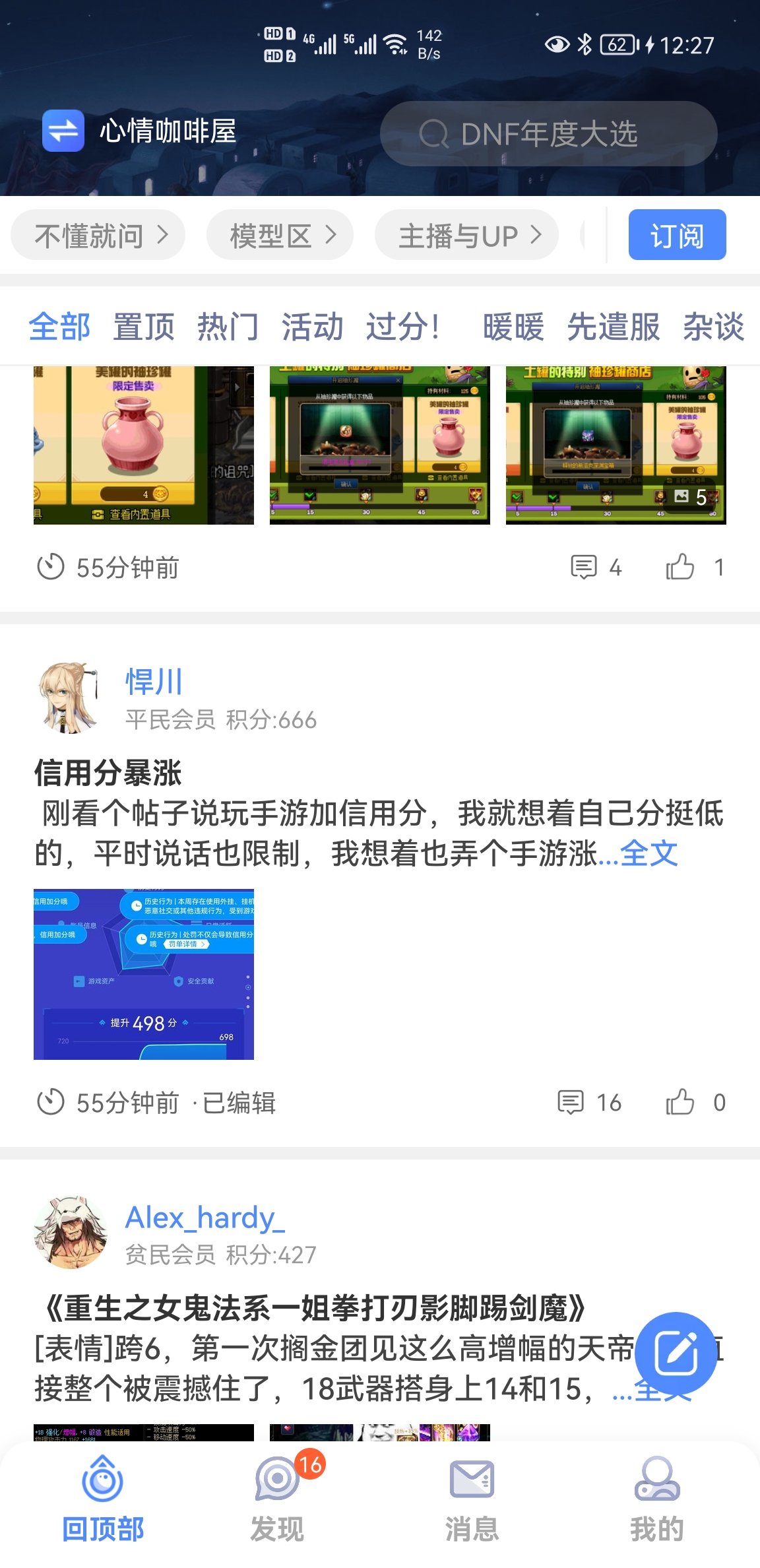The height and width of the screenshot is (1568, 760).
Task: Open the DNF年度大选 search box
Action: click(548, 134)
